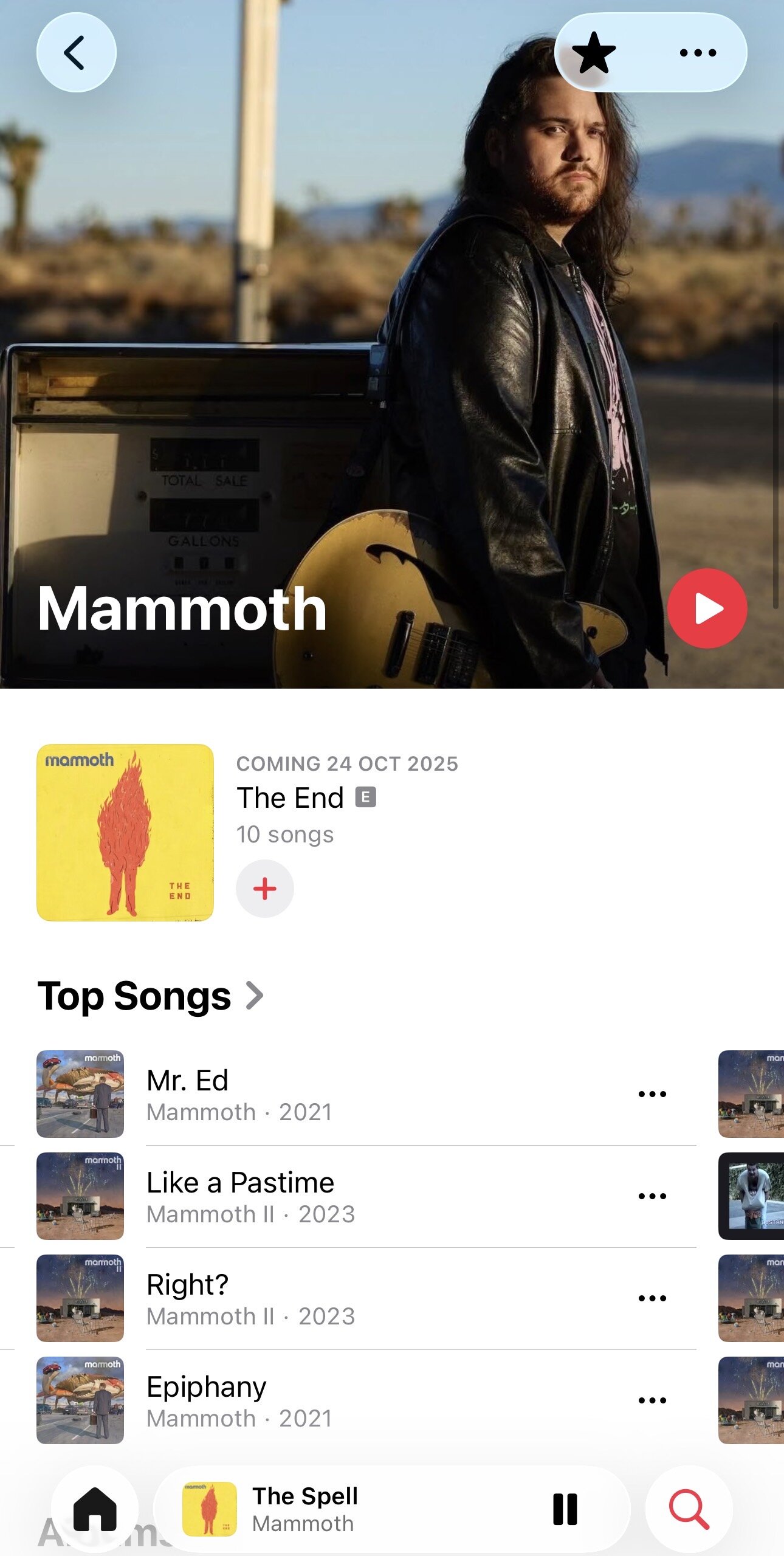Open more options for Epiphany
The width and height of the screenshot is (784, 1556).
pos(652,1400)
